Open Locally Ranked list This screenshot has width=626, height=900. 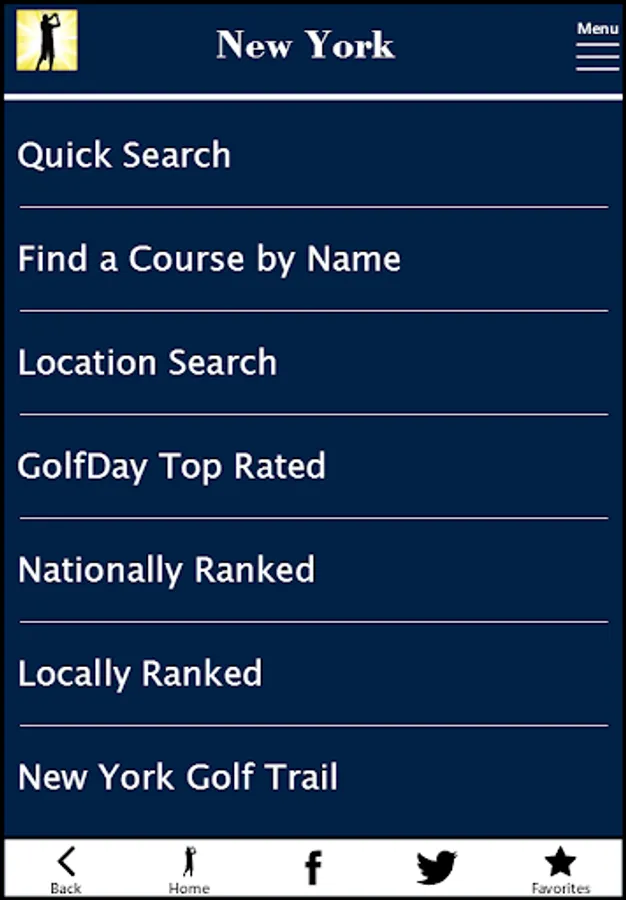(313, 674)
